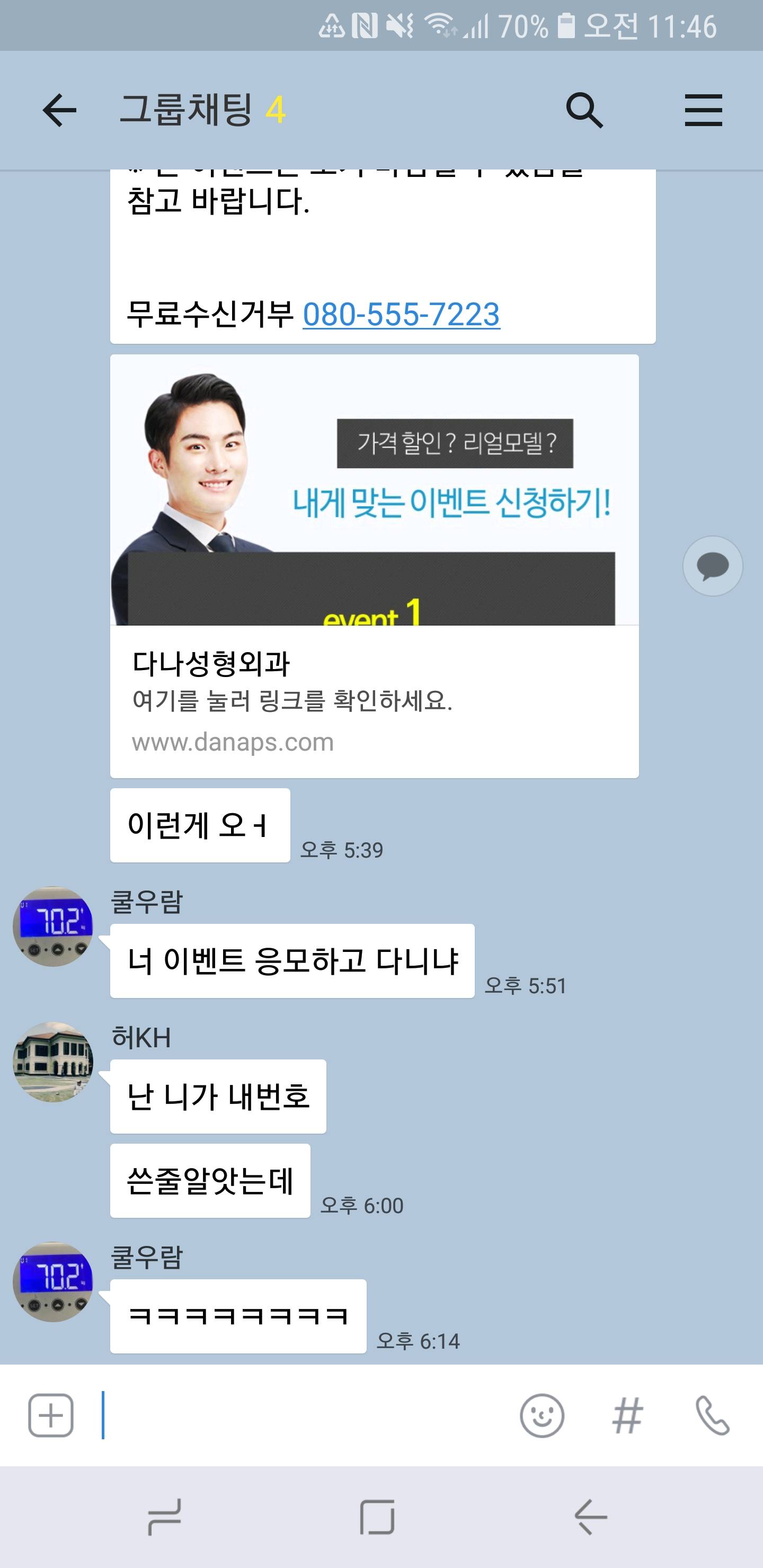Open recent apps from the navigation bar
Viewport: 763px width, 1568px height.
(x=164, y=1517)
